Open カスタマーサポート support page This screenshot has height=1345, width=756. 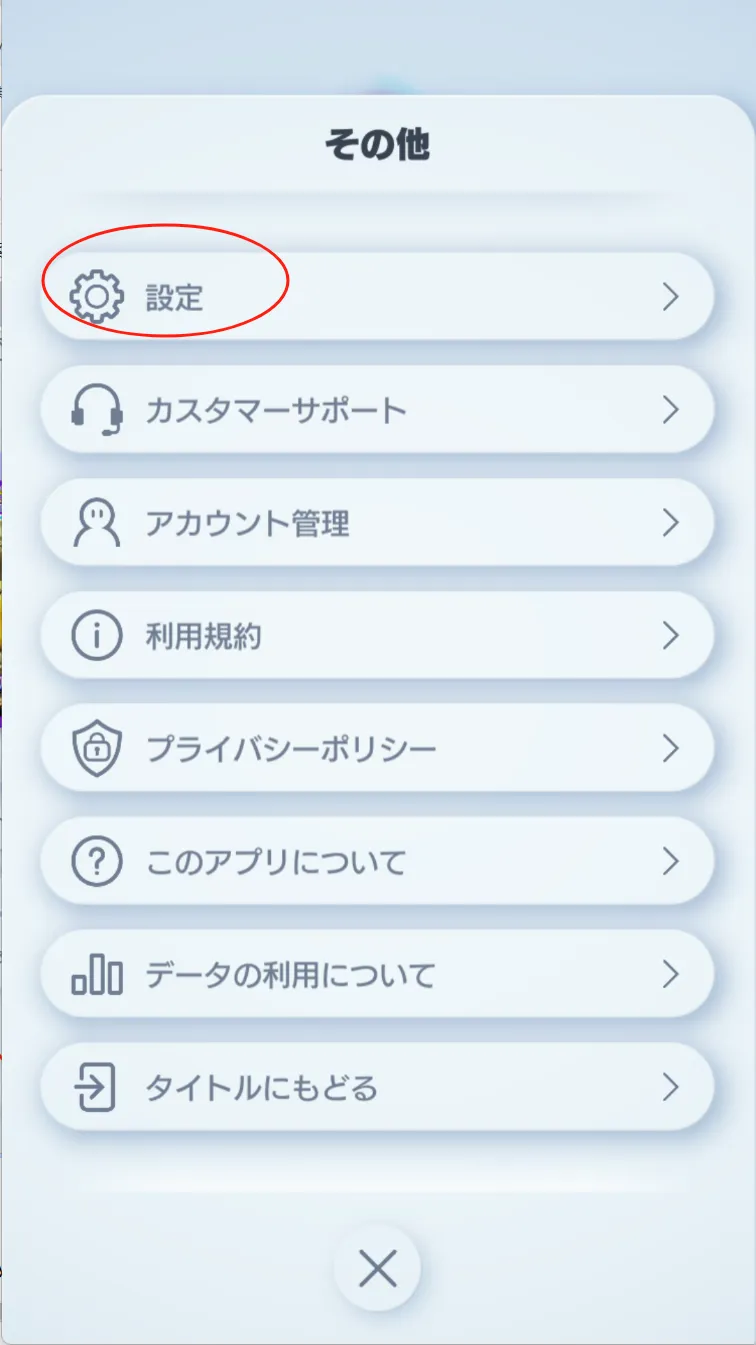[x=378, y=410]
